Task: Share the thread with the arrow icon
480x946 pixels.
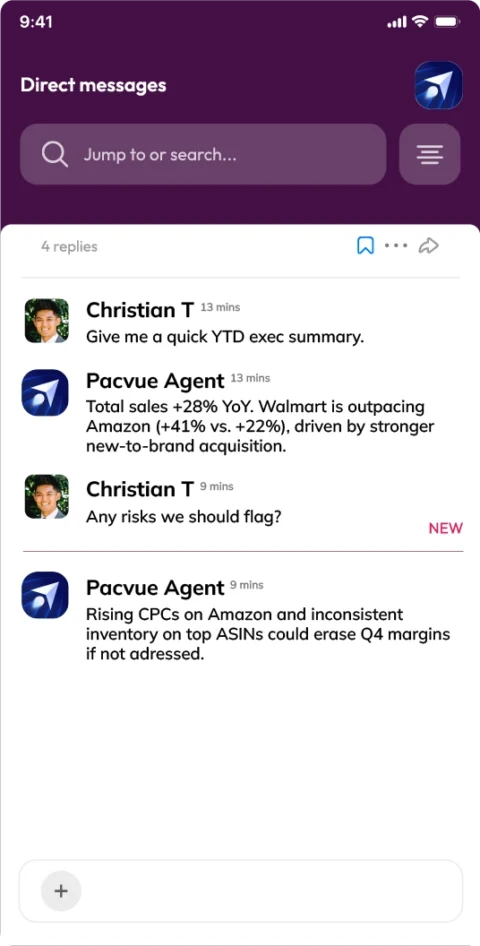Action: coord(428,246)
